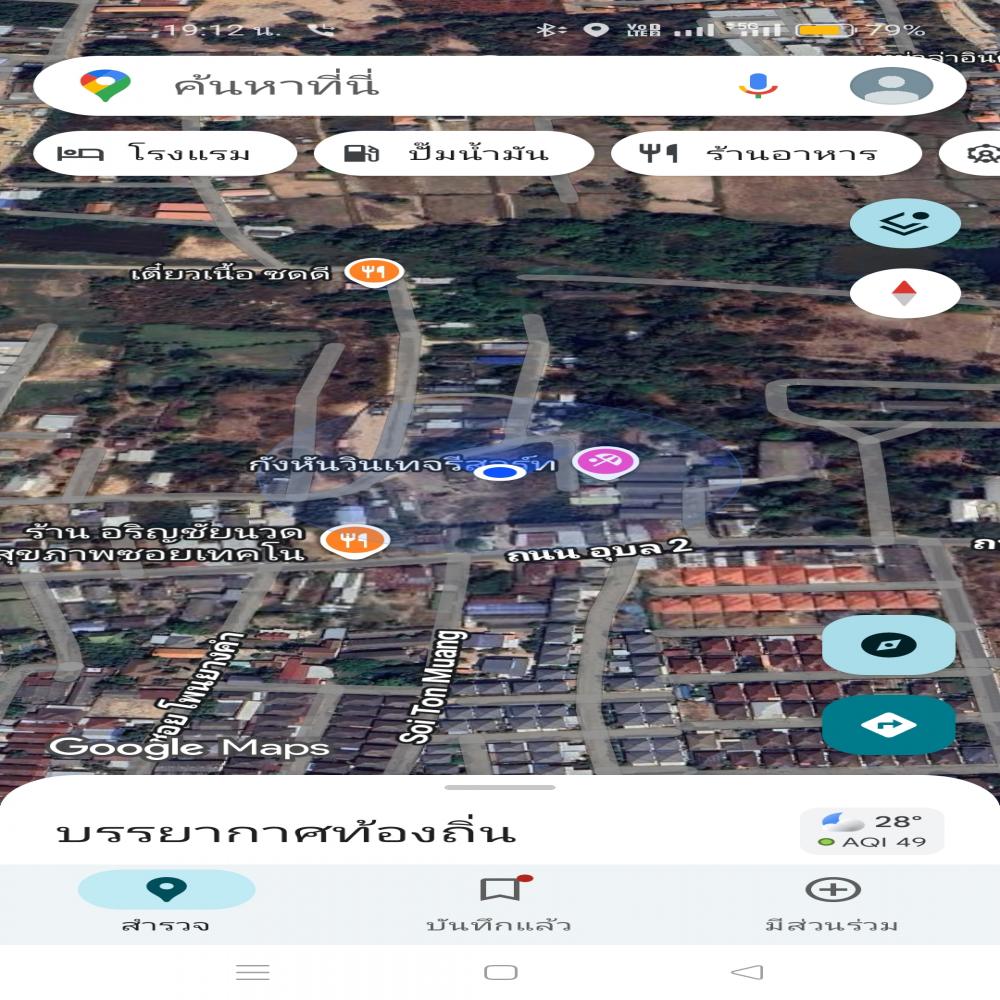Open กังหันวินเทจรีสอร์ท hotel pin
Screen dimensions: 1000x1000
(604, 462)
